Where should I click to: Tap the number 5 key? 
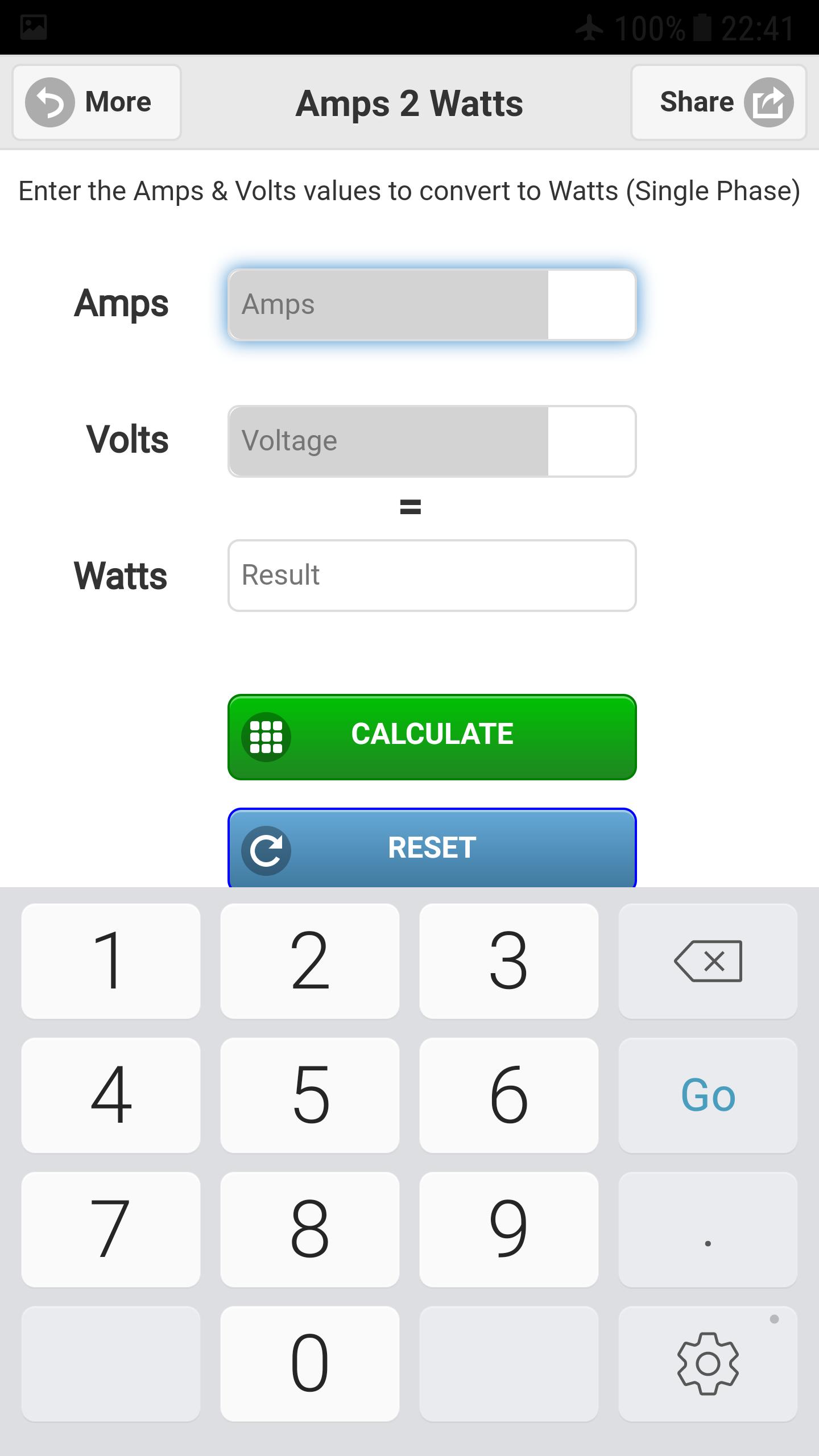coord(310,1094)
